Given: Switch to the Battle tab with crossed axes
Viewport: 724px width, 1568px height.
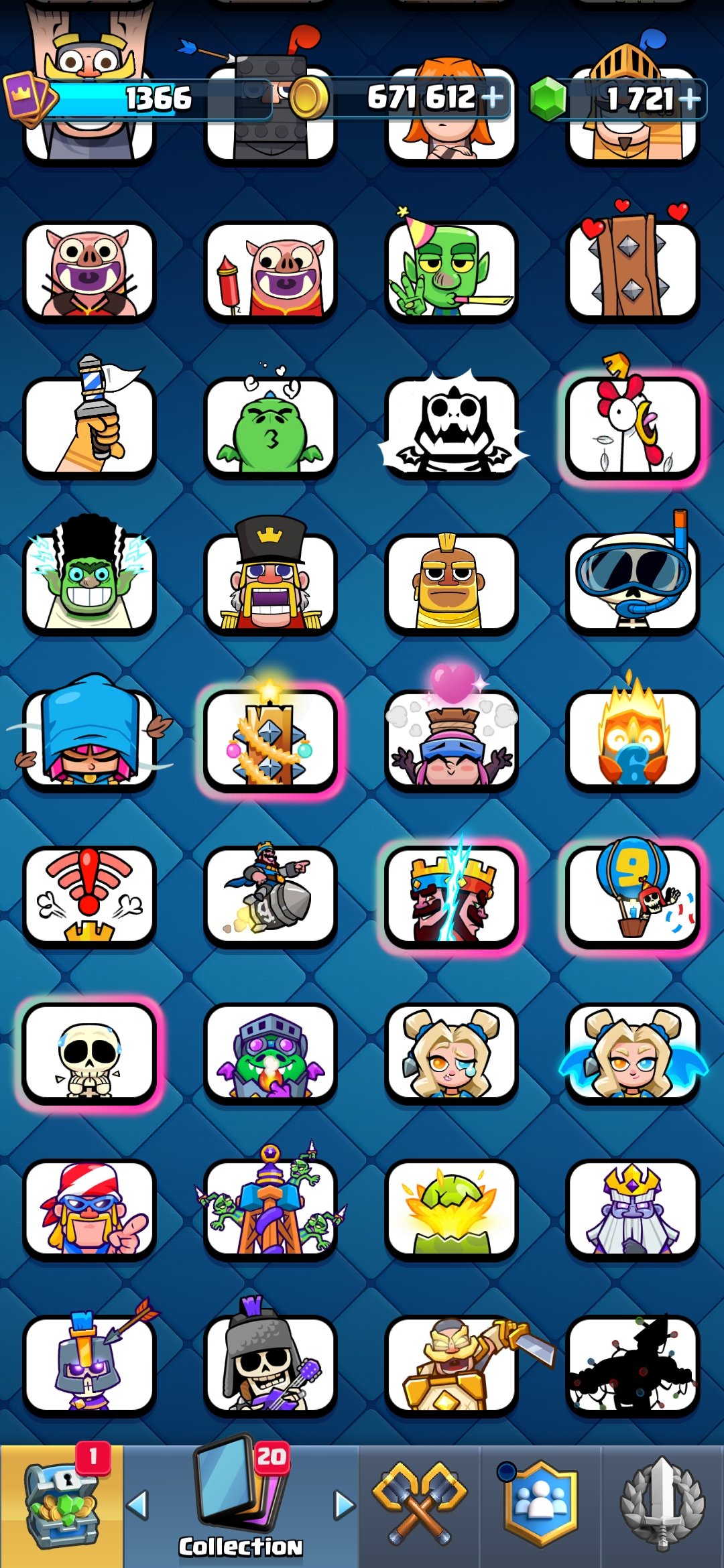Looking at the screenshot, I should [x=420, y=1506].
